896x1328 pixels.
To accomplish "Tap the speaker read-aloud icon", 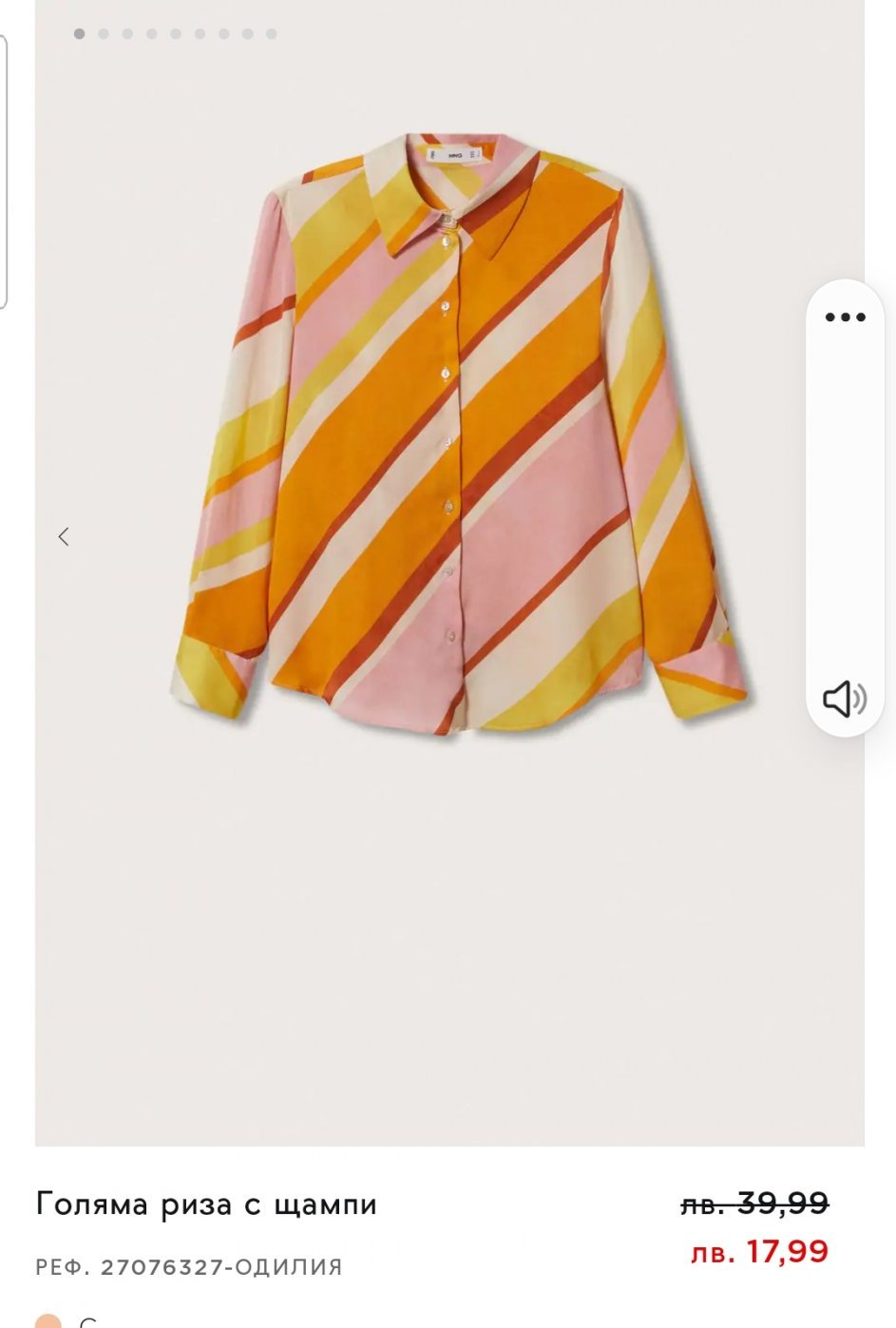I will (844, 699).
